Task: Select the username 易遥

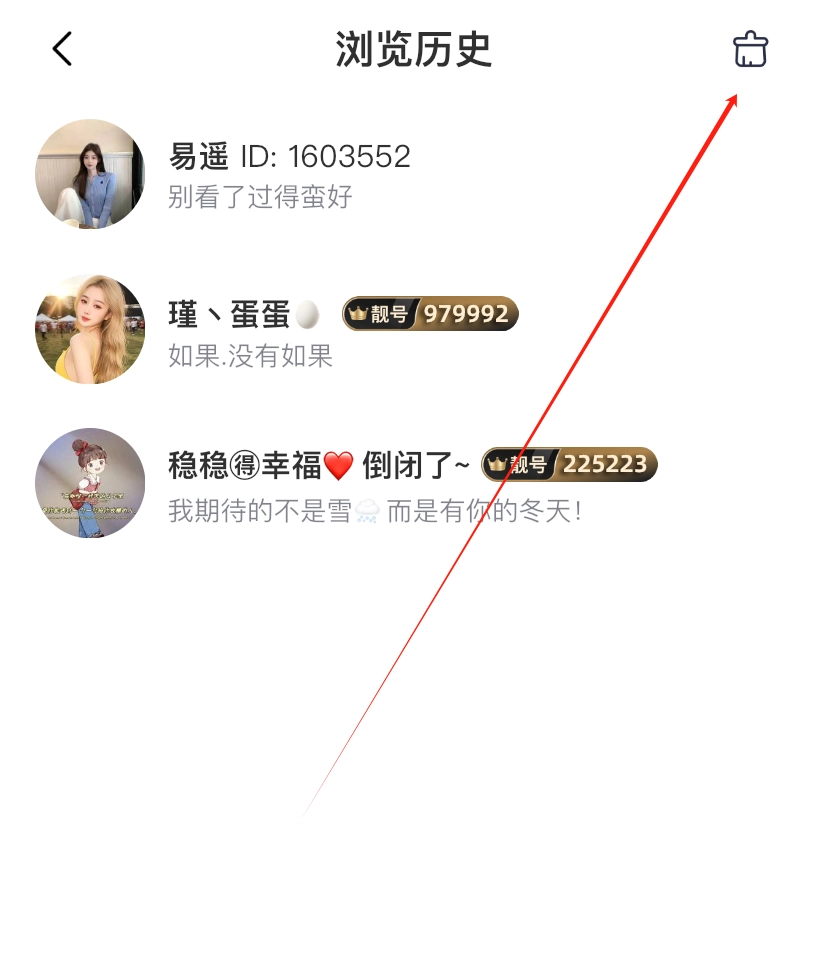Action: pos(197,157)
